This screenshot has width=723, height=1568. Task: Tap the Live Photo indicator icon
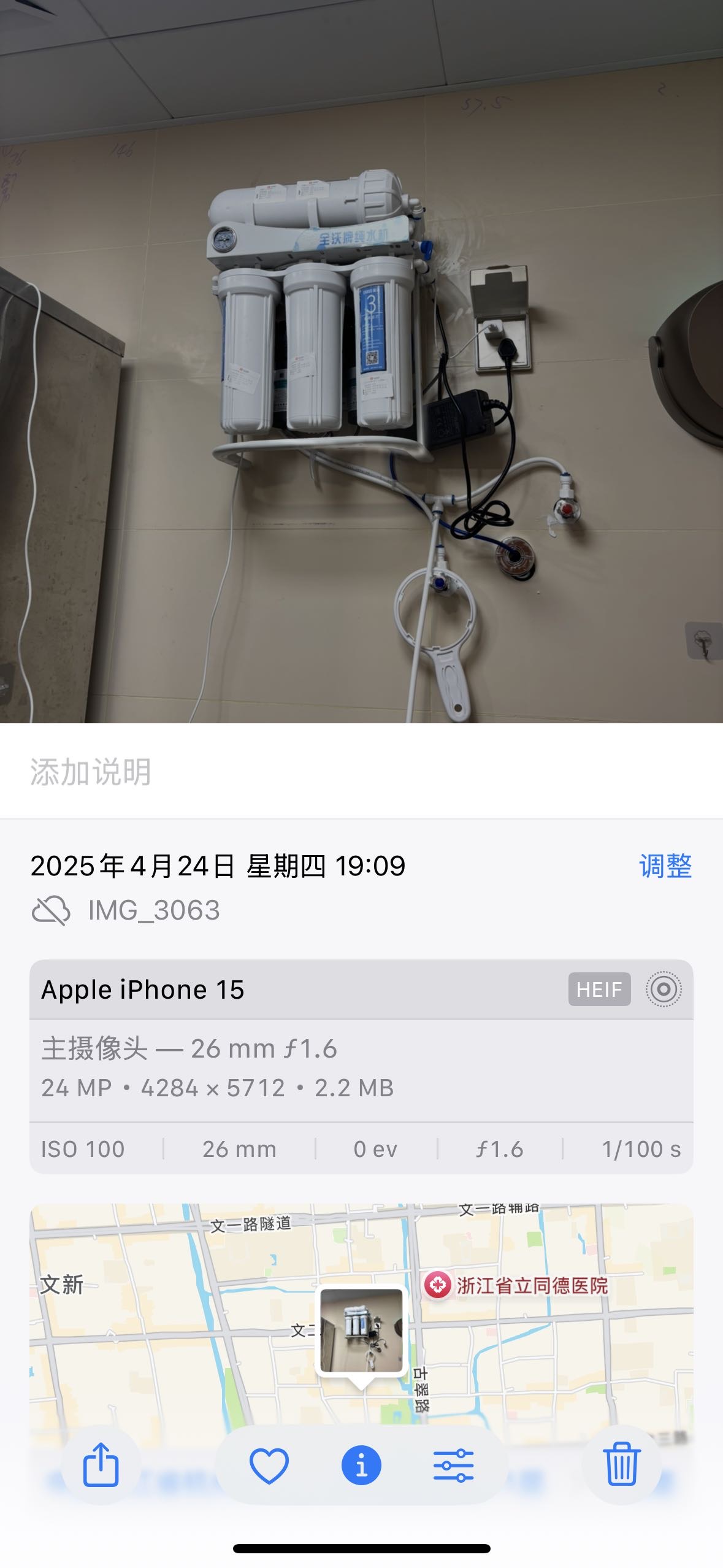click(664, 989)
